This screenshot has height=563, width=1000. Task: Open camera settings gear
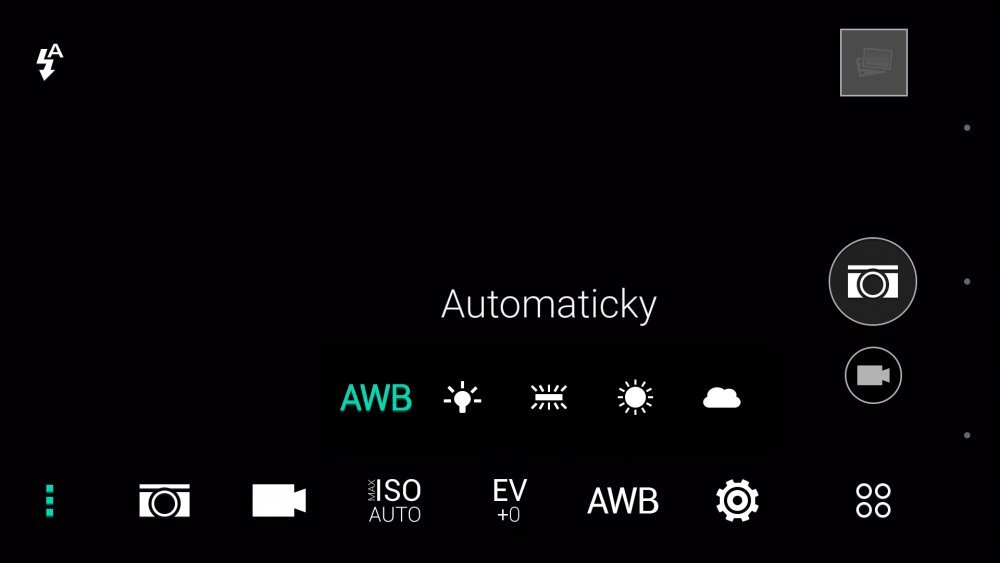coord(737,500)
